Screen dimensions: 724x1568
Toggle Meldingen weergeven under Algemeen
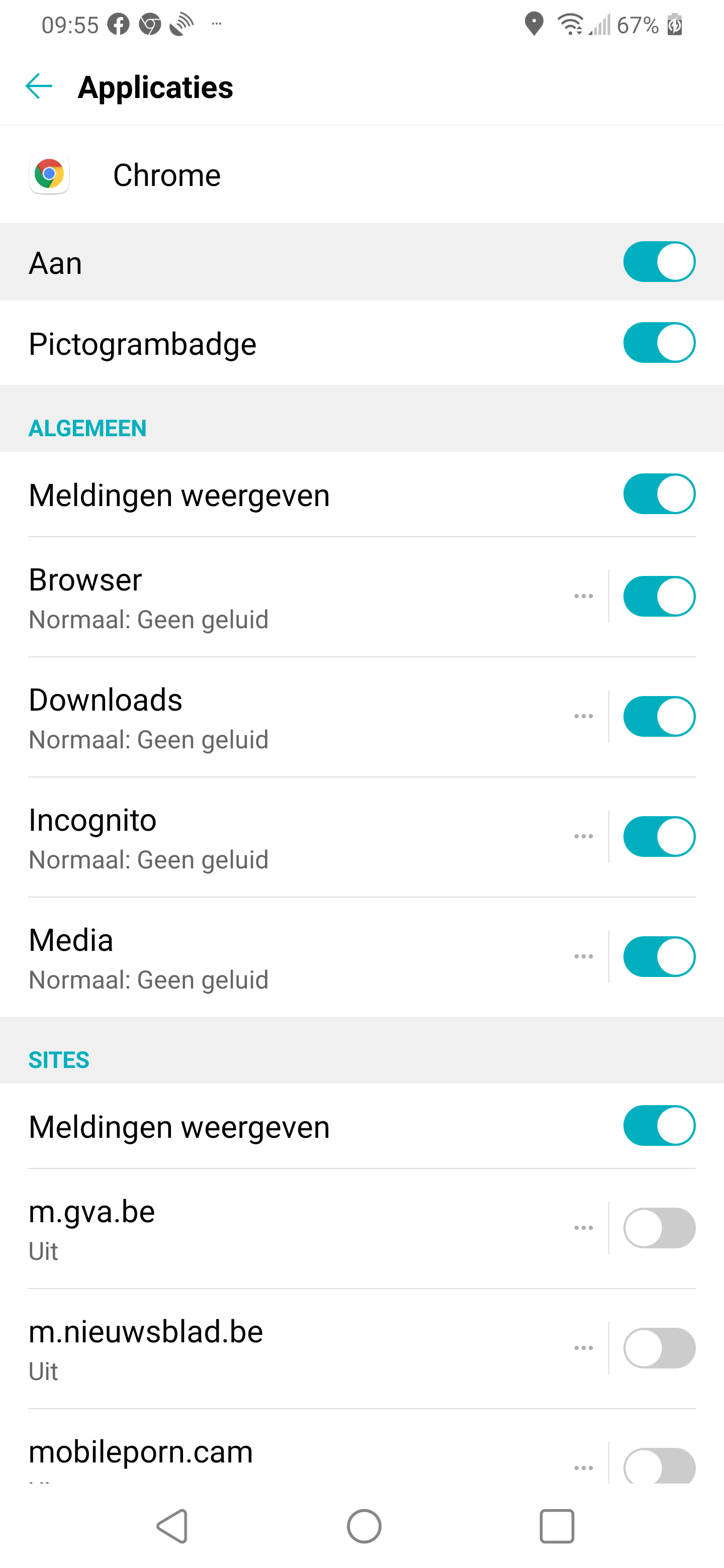[659, 494]
